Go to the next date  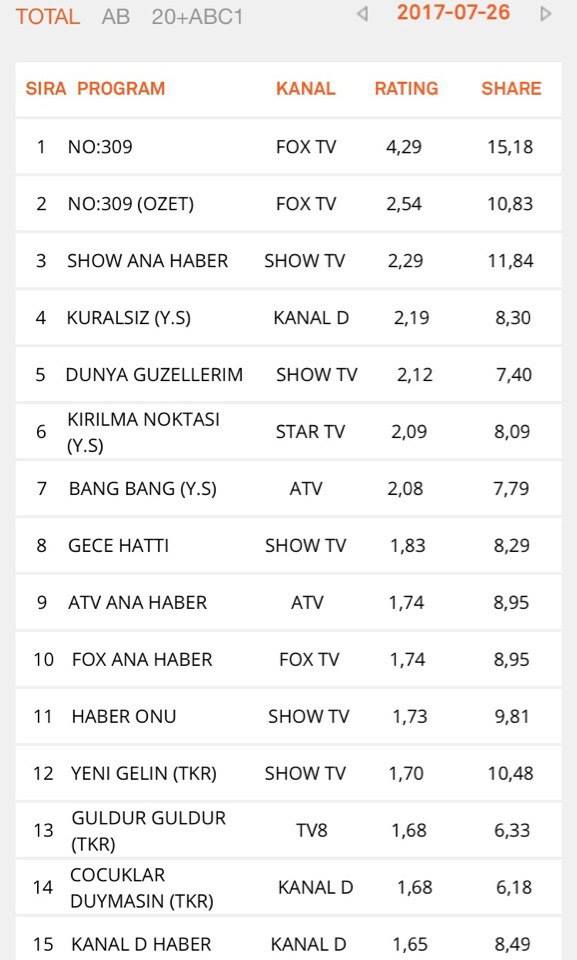pyautogui.click(x=545, y=13)
